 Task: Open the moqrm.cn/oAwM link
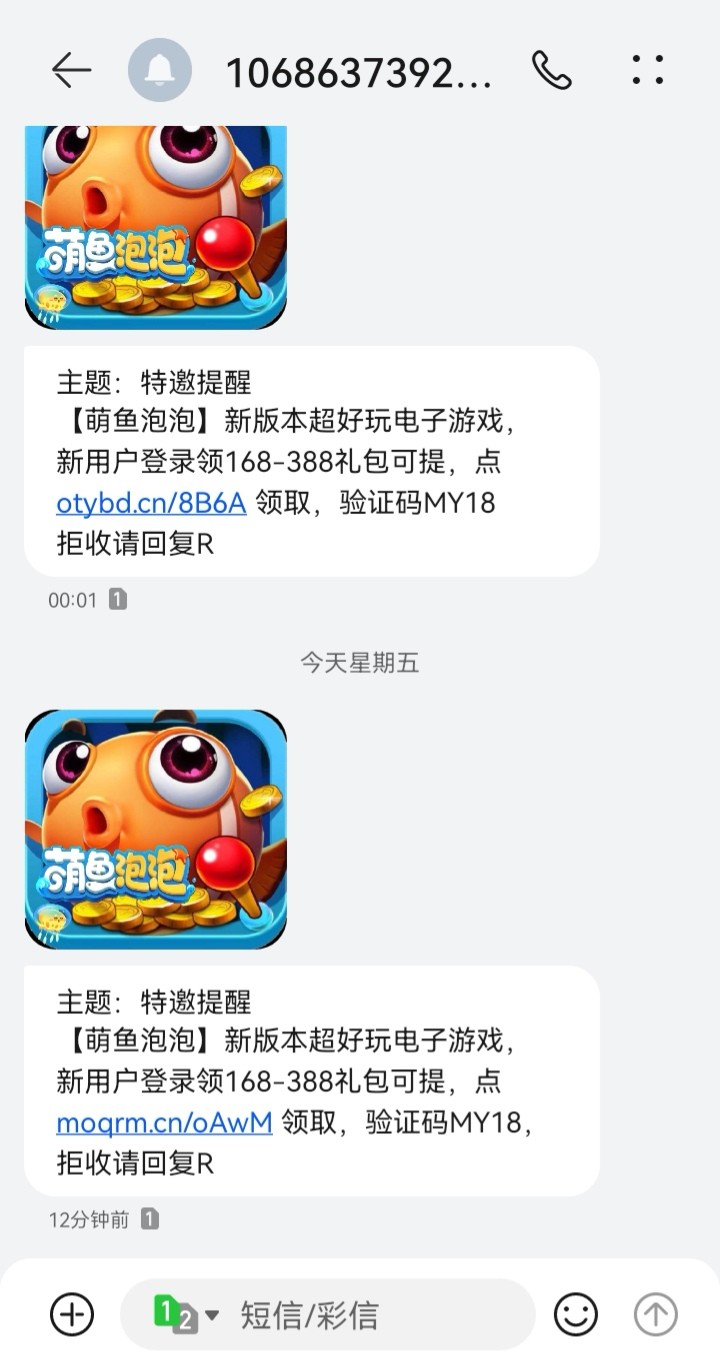[x=164, y=1122]
